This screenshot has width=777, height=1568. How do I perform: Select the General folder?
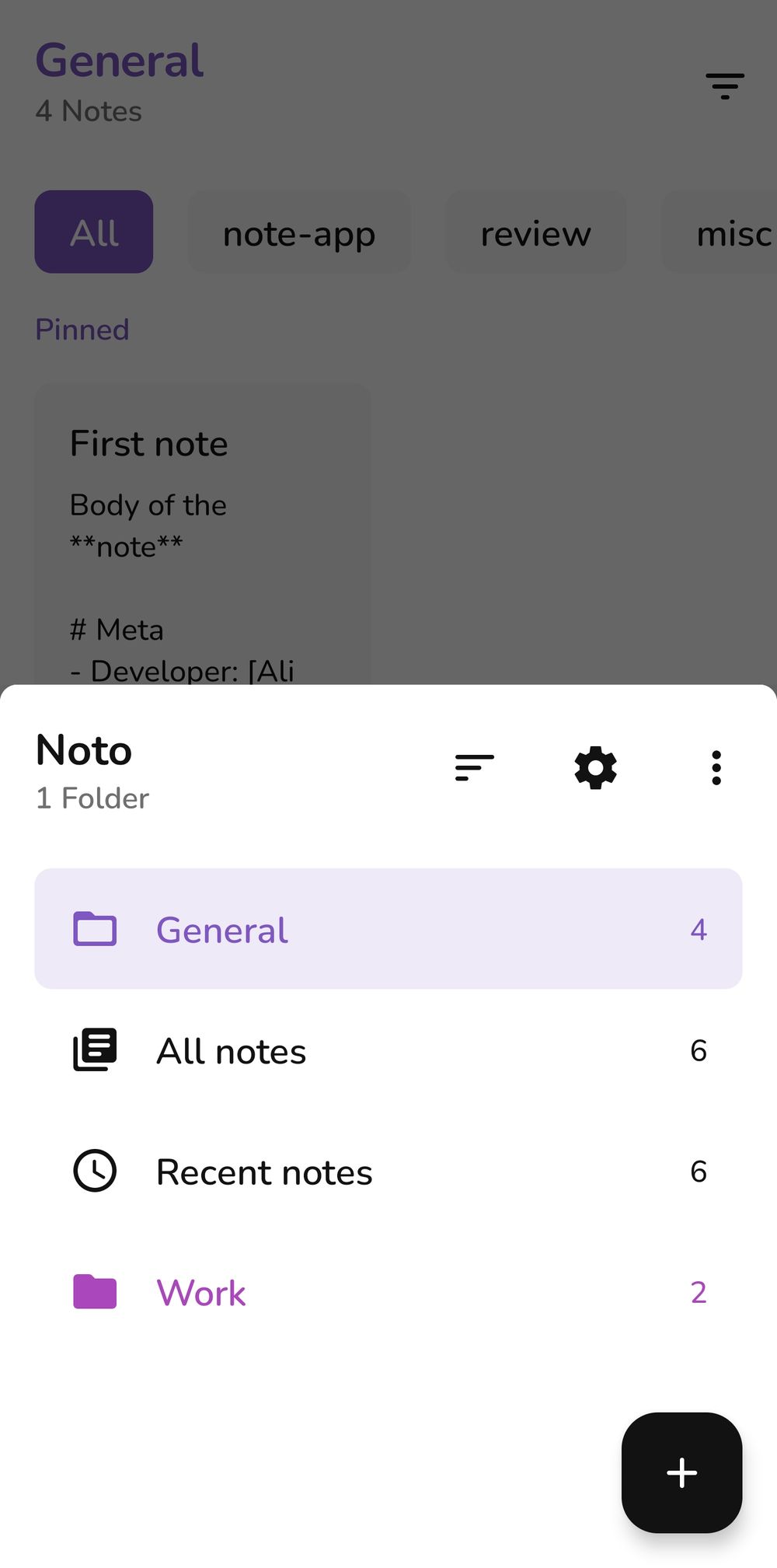(x=388, y=929)
